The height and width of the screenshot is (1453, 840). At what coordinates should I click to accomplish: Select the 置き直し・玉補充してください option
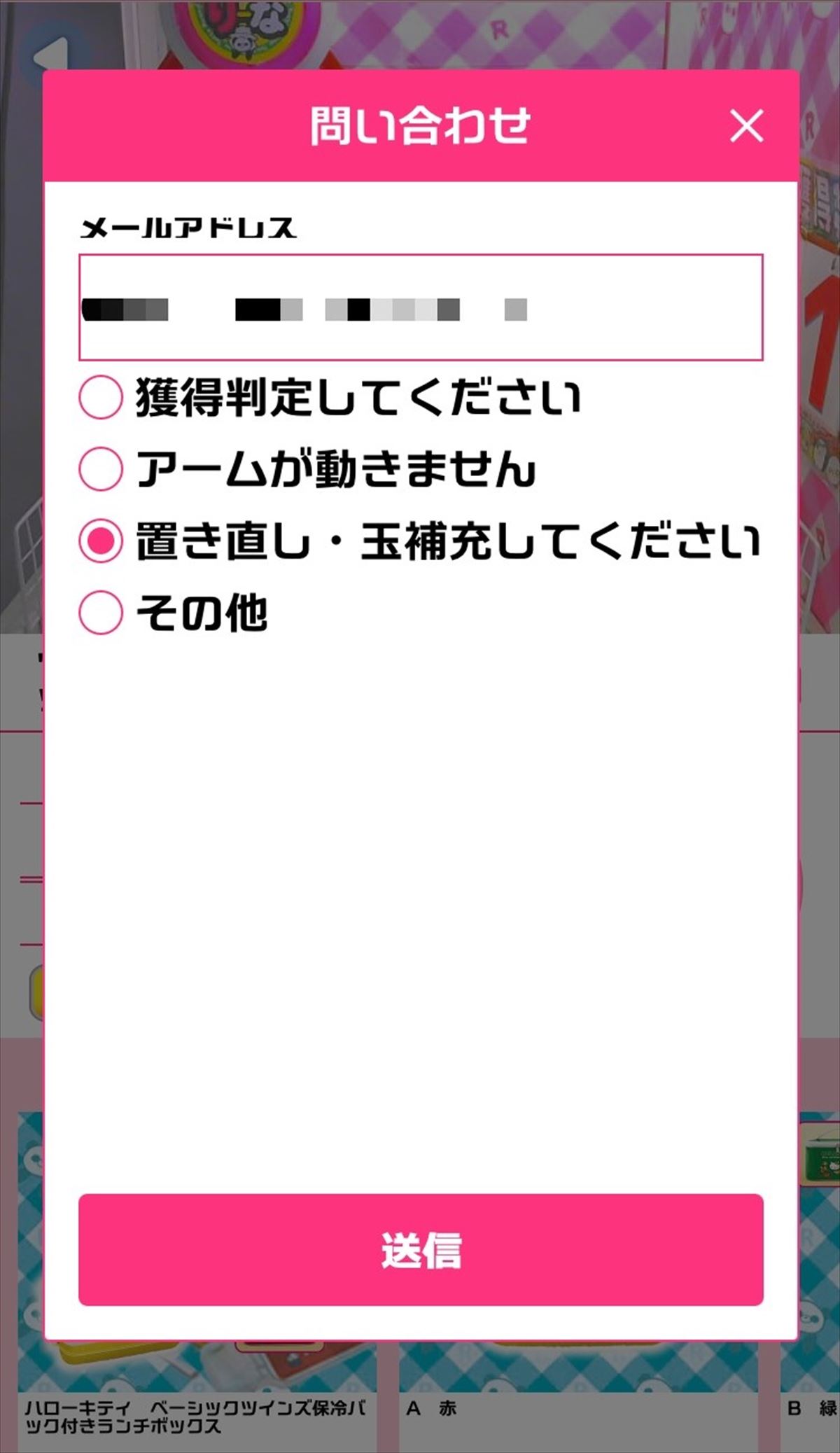click(101, 541)
